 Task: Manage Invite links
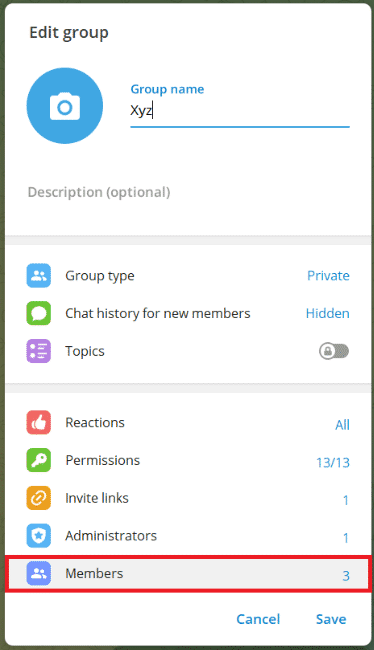tap(188, 498)
